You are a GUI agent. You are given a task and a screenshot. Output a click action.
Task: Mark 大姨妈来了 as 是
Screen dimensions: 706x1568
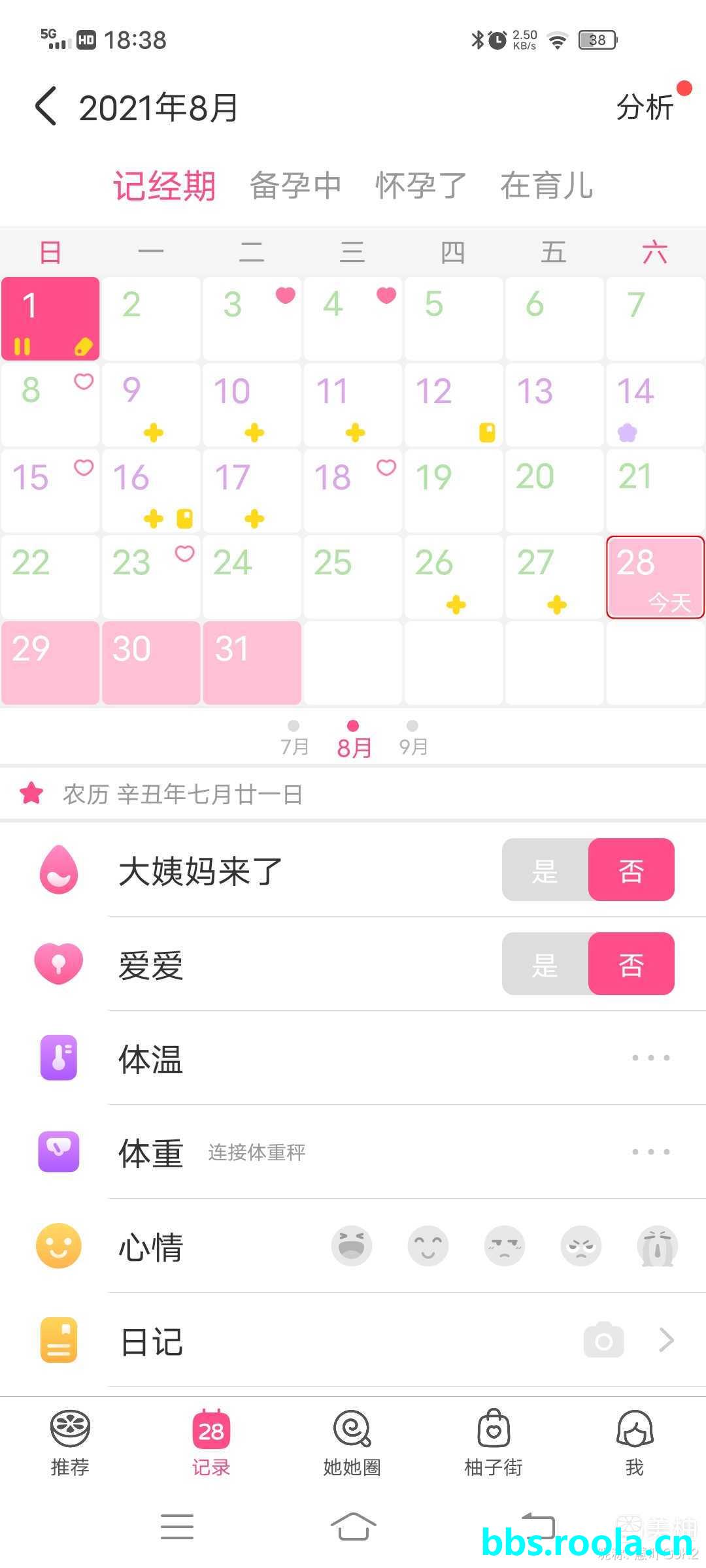[x=545, y=870]
